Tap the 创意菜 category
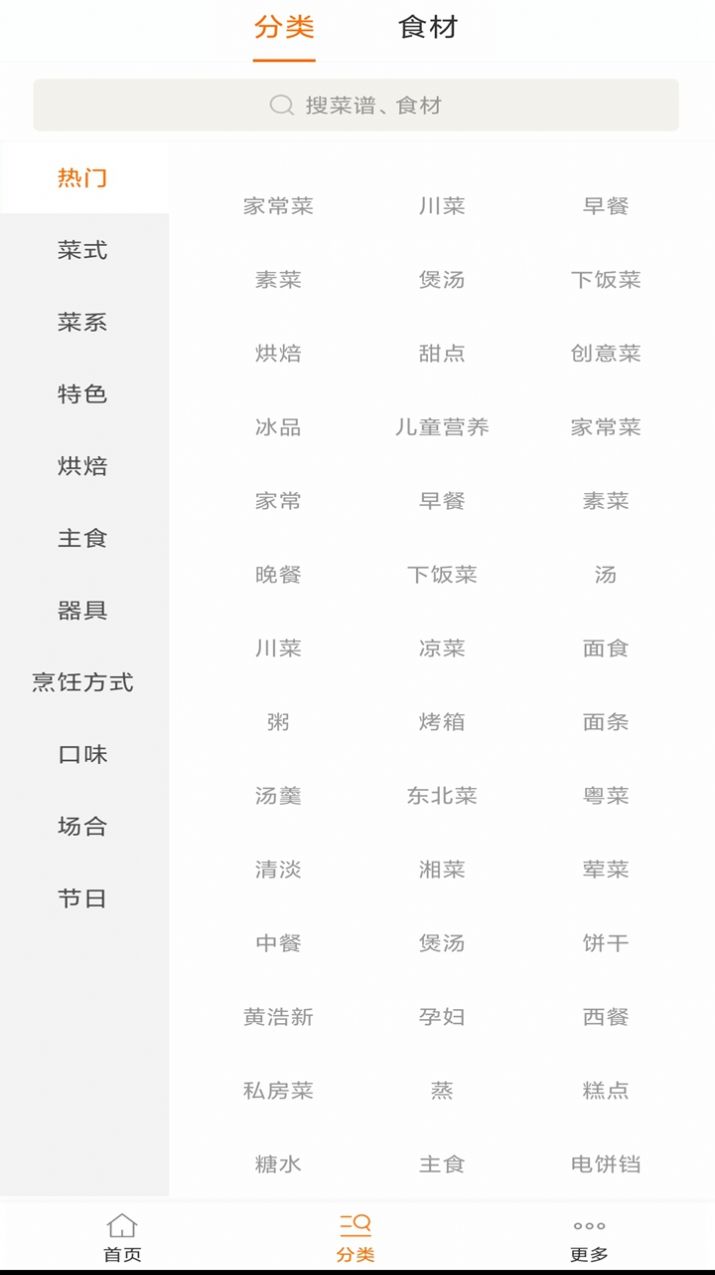 606,353
